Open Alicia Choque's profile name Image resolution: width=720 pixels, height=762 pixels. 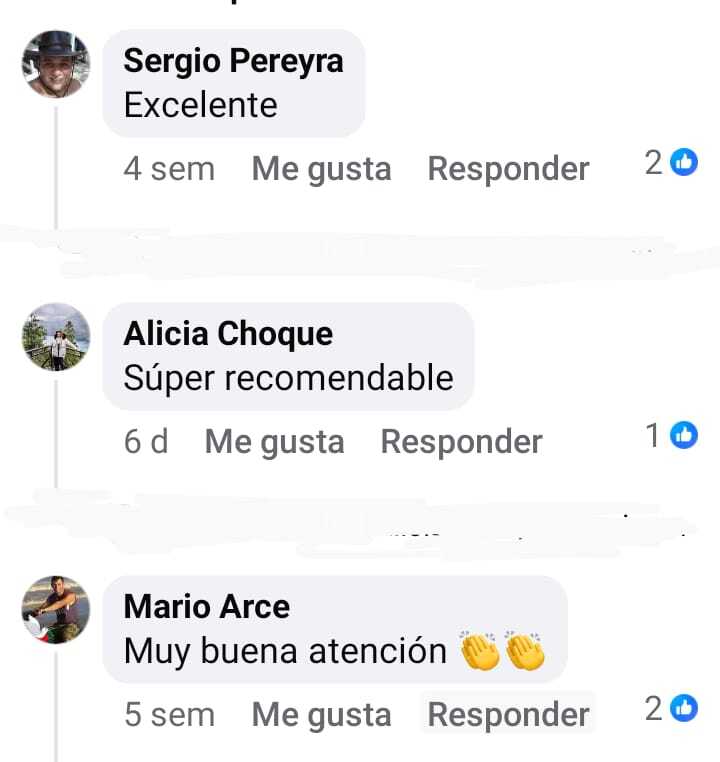228,334
